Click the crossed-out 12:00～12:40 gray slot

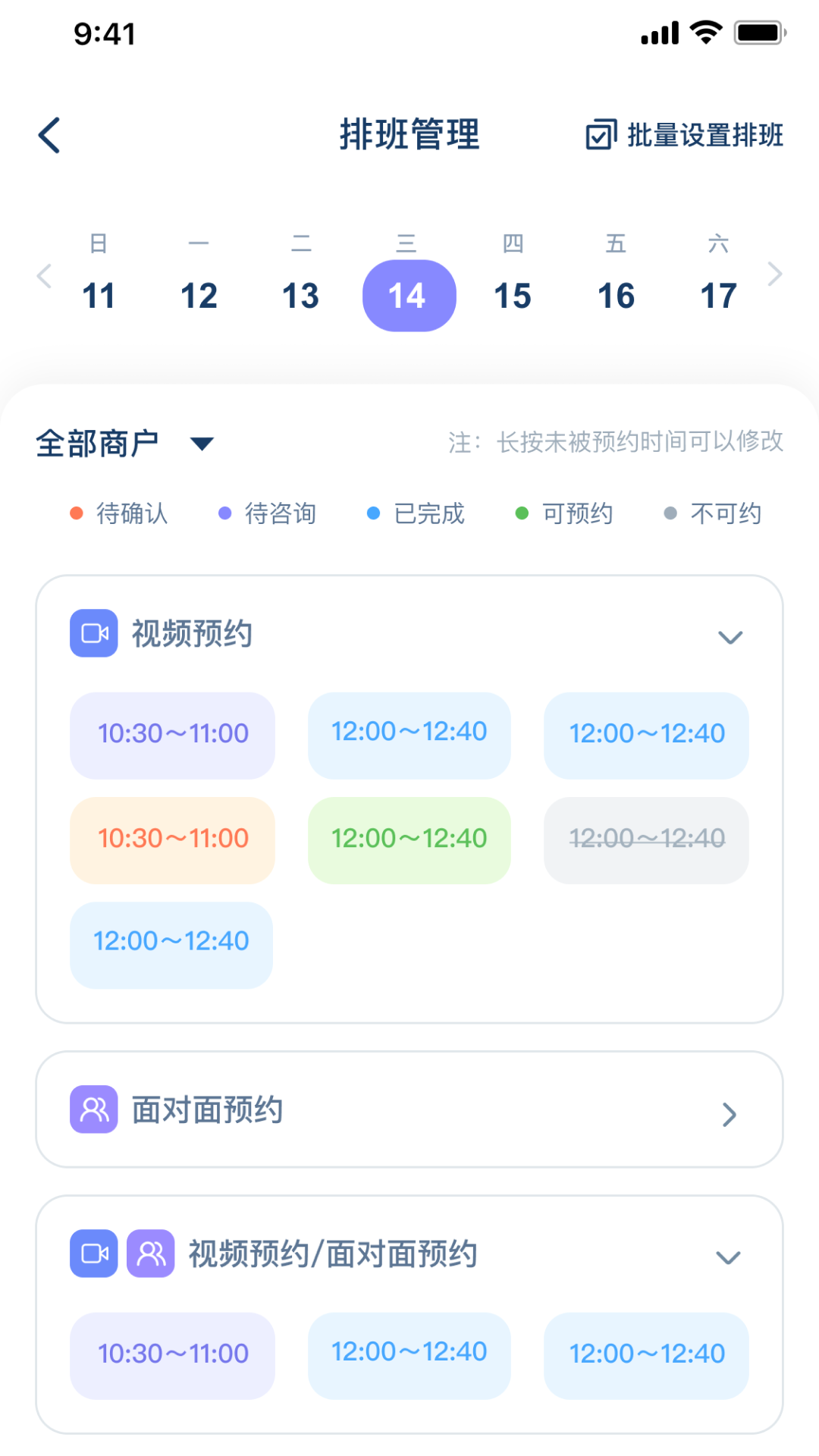tap(645, 839)
